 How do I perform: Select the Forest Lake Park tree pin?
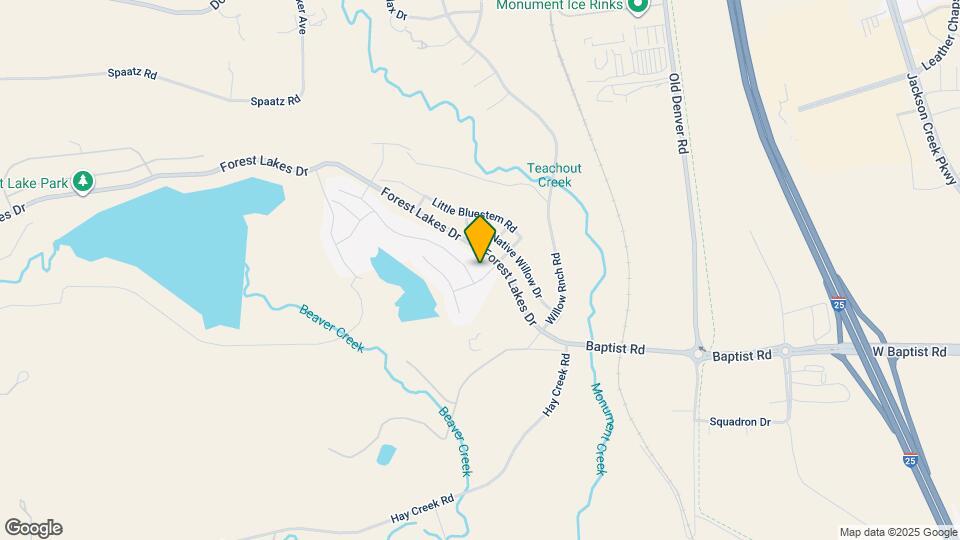pos(83,182)
